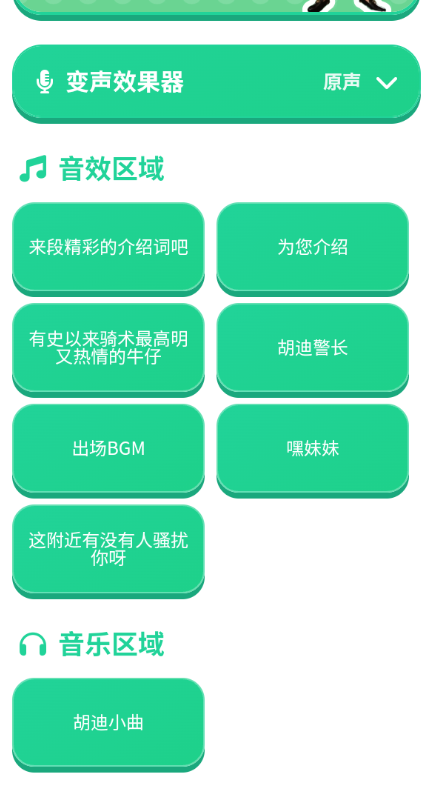Image resolution: width=448 pixels, height=792 pixels.
Task: Tap the 为您介绍 sound button
Action: [313, 249]
